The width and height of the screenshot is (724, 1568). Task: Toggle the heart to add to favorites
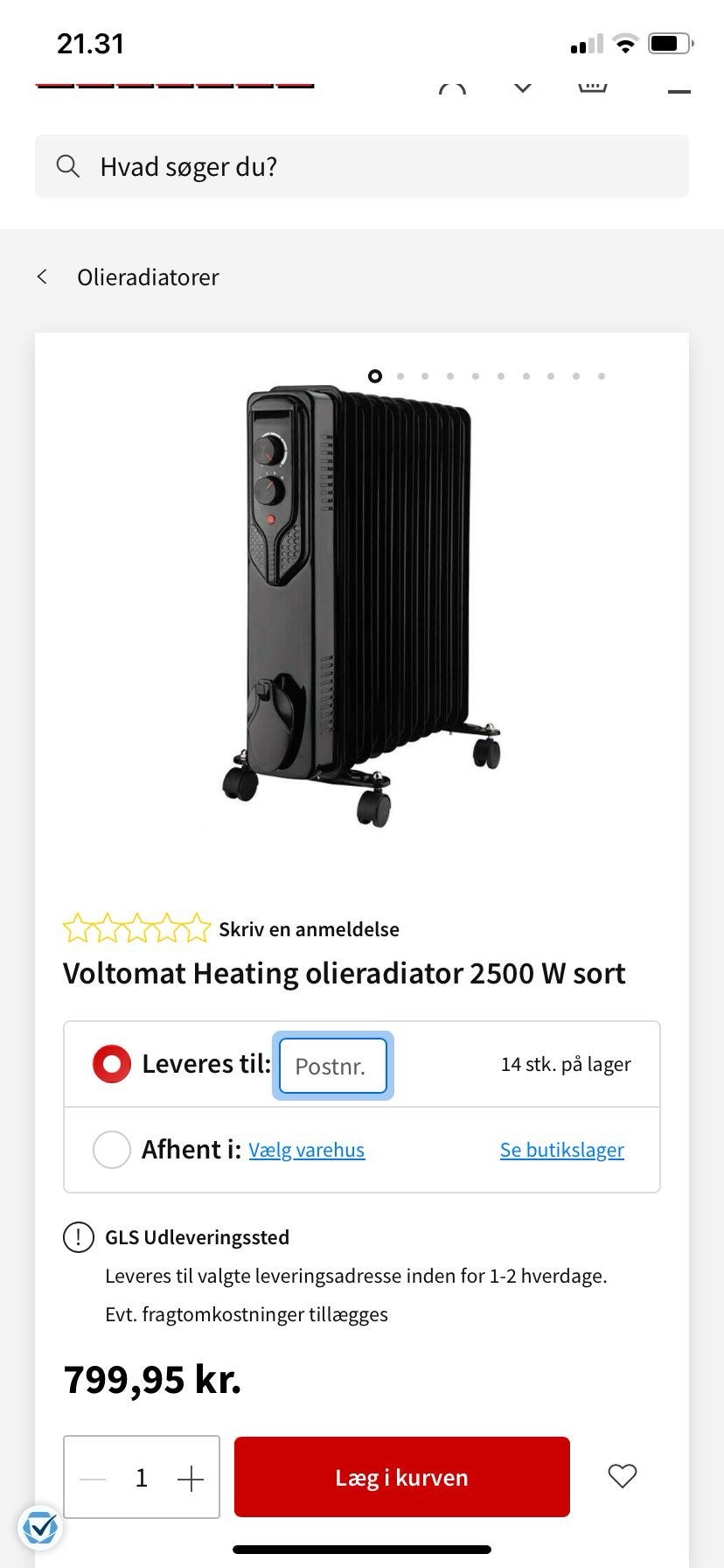coord(622,1476)
